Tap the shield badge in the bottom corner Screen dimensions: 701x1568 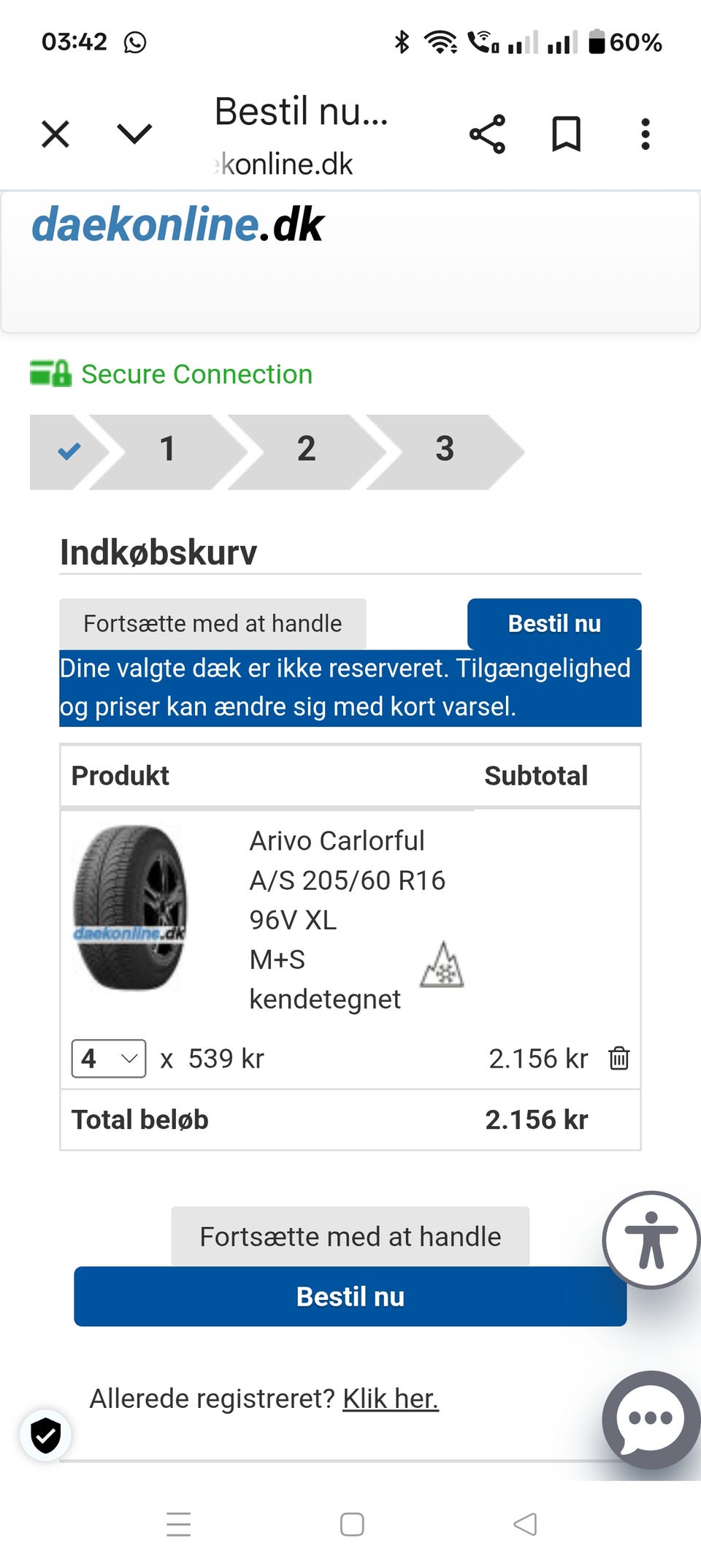45,1434
